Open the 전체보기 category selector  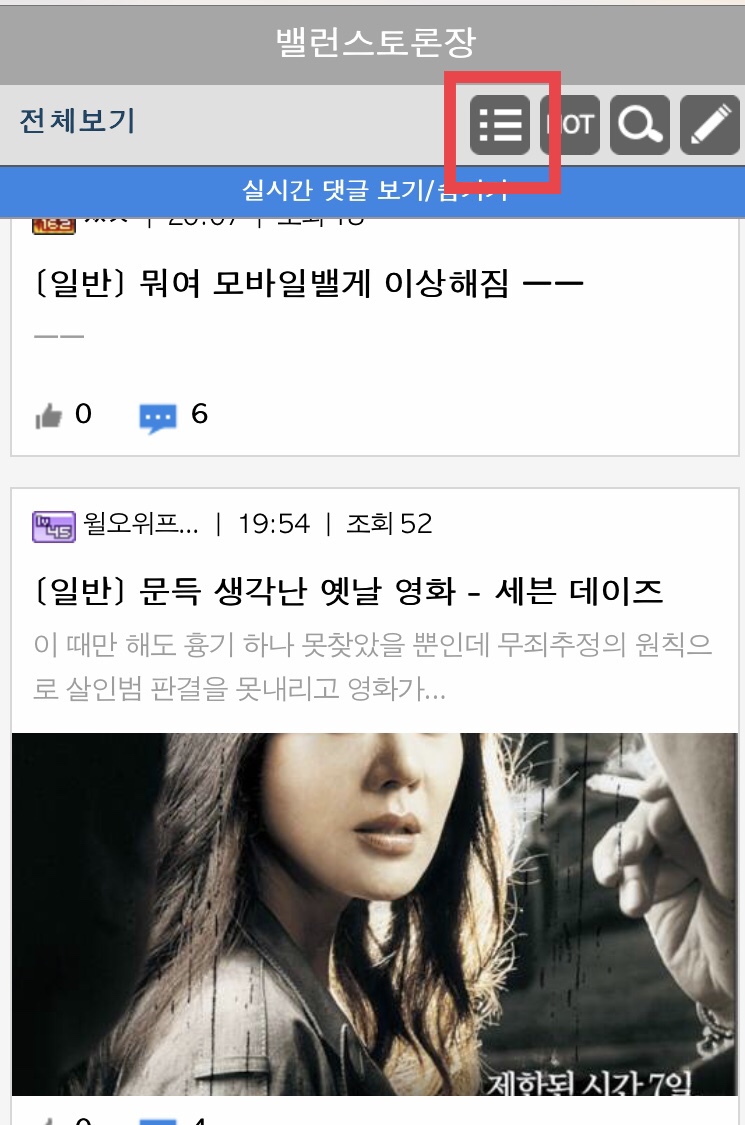77,122
